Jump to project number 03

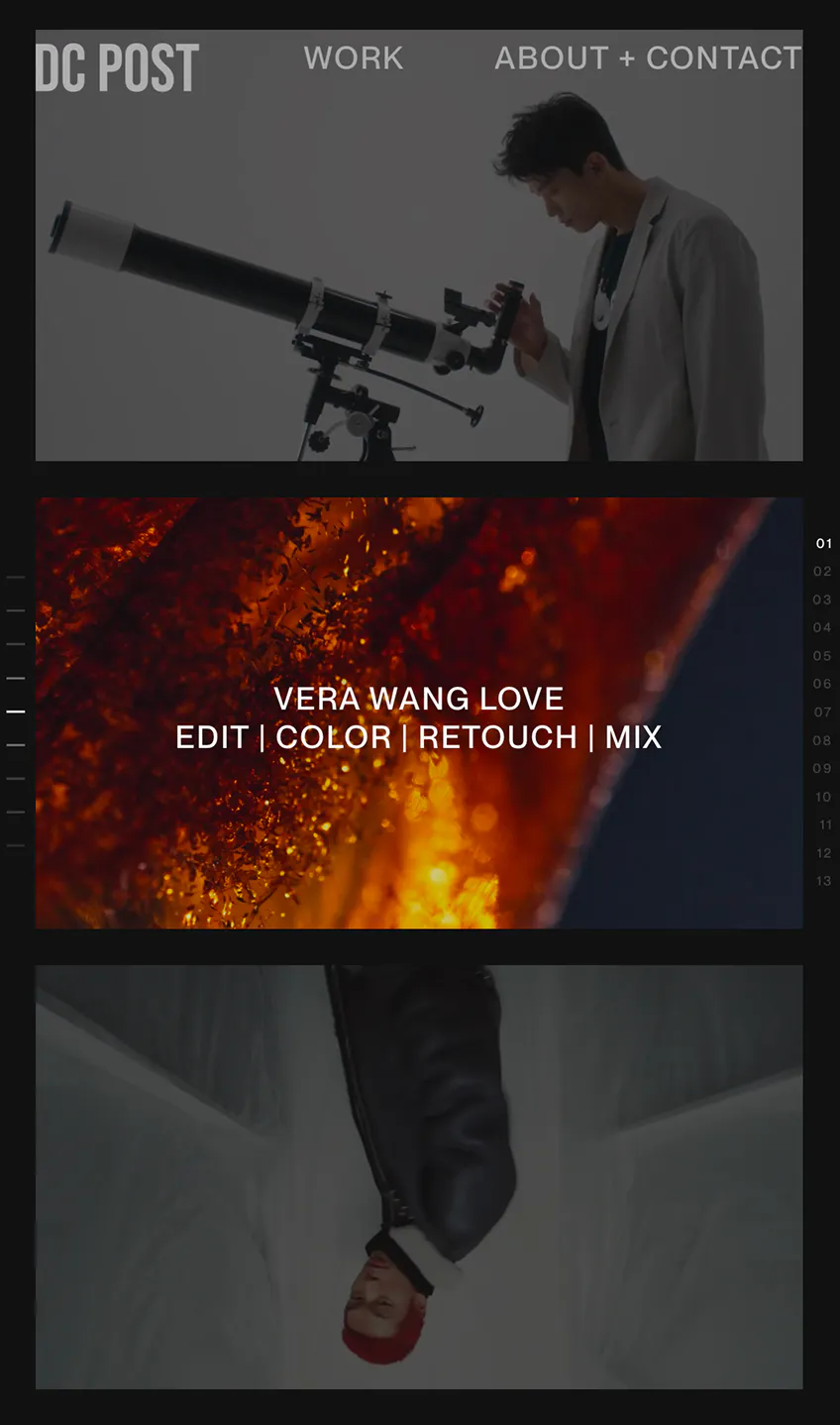pos(822,600)
